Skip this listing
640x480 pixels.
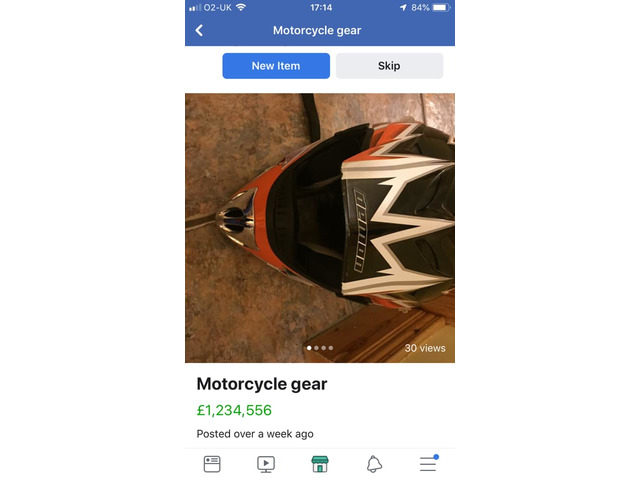(389, 66)
